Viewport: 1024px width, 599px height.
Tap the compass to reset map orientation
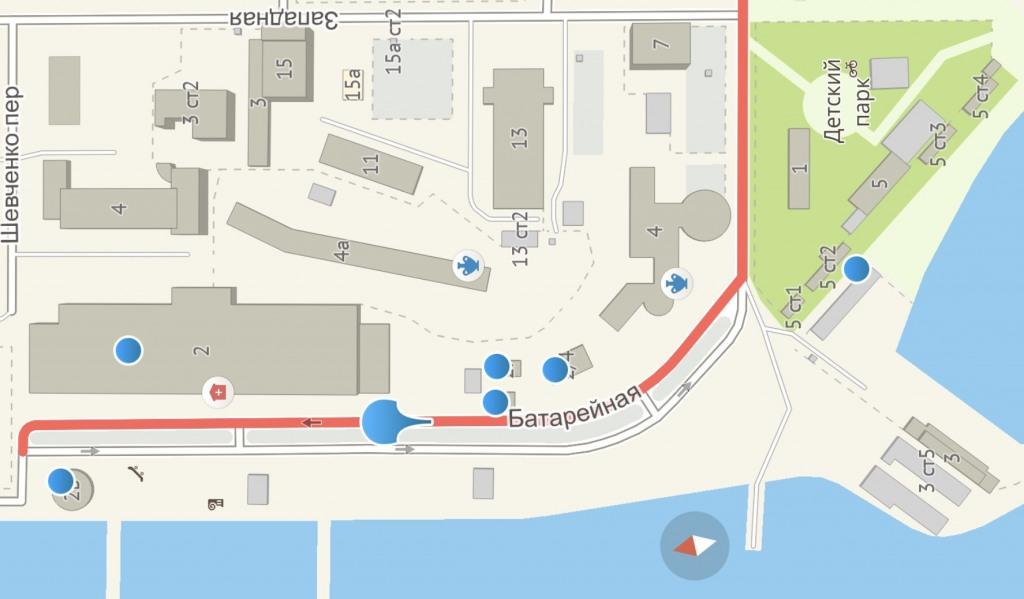pos(694,546)
